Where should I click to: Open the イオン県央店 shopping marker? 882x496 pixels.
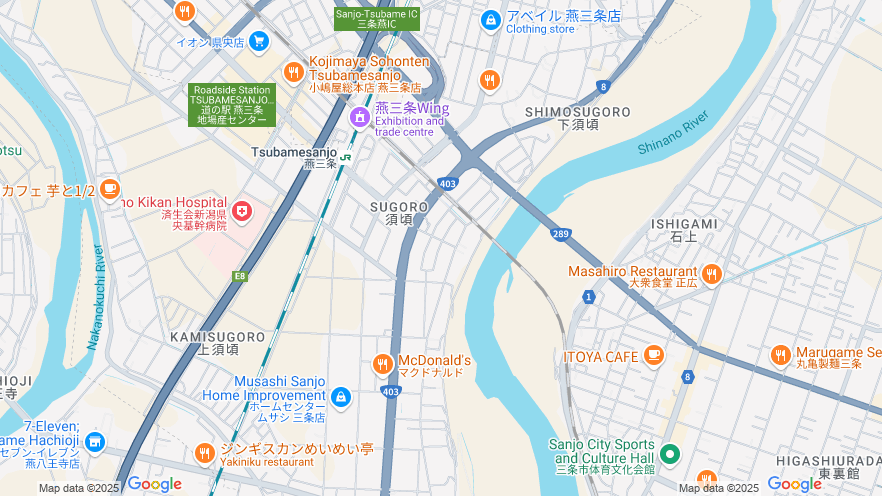pyautogui.click(x=259, y=41)
